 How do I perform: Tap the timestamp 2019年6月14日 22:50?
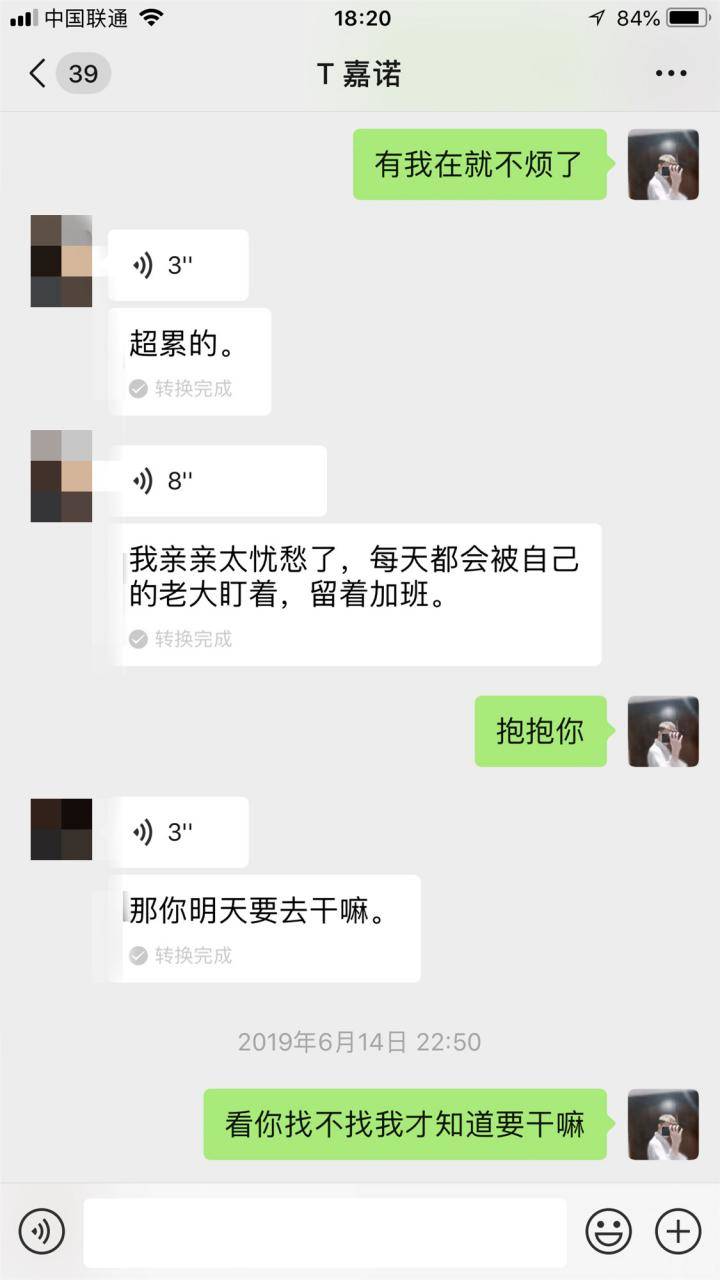coord(359,1040)
